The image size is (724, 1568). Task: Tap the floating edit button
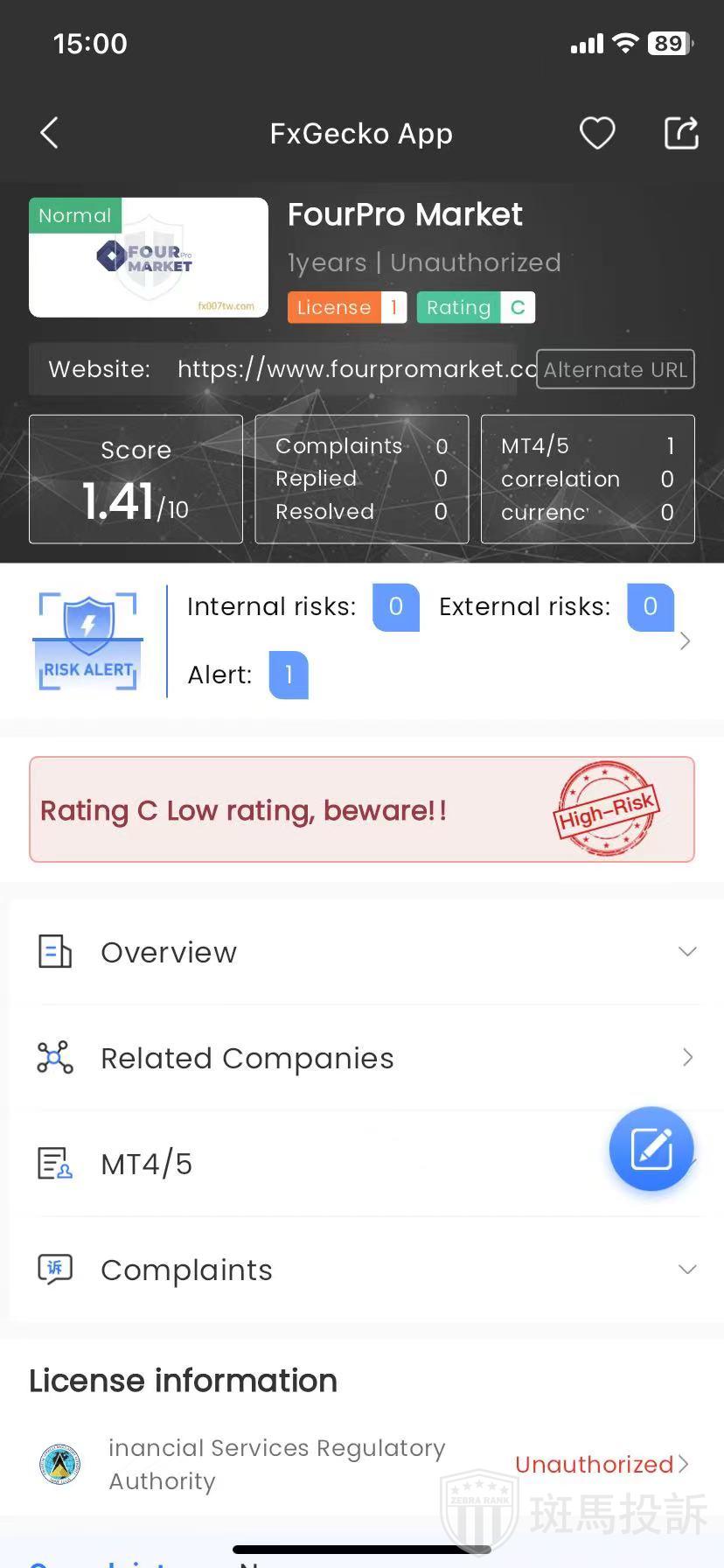[651, 1149]
